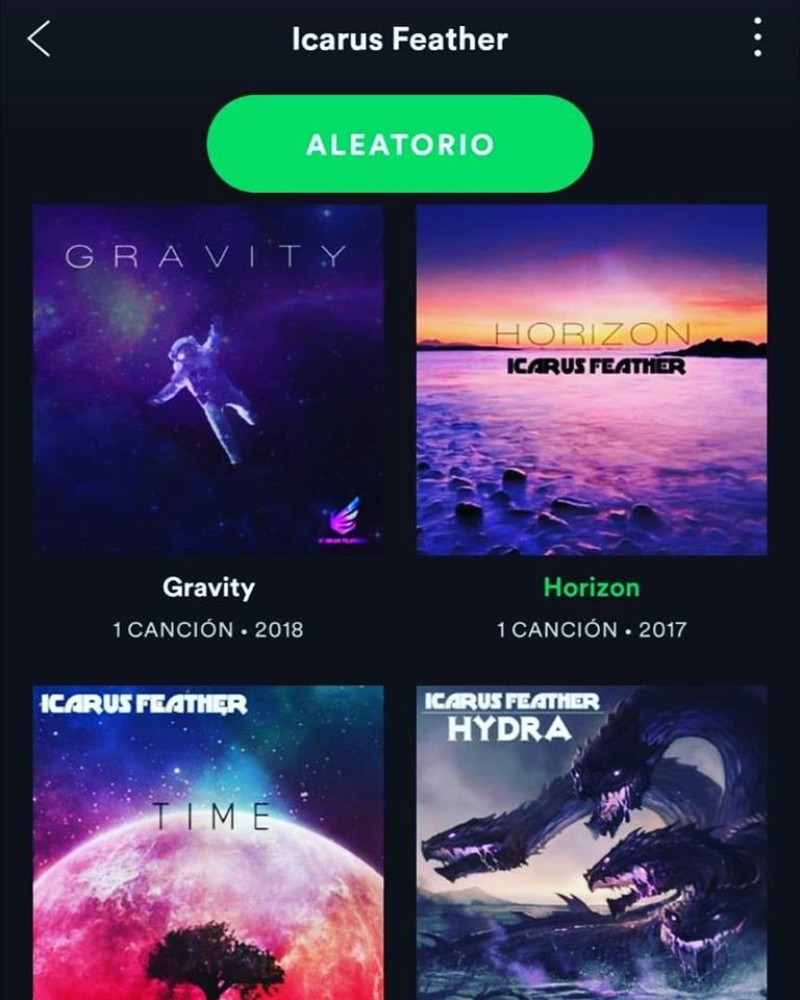Open the Horizon single cover
Viewport: 800px width, 1000px height.
(x=592, y=380)
